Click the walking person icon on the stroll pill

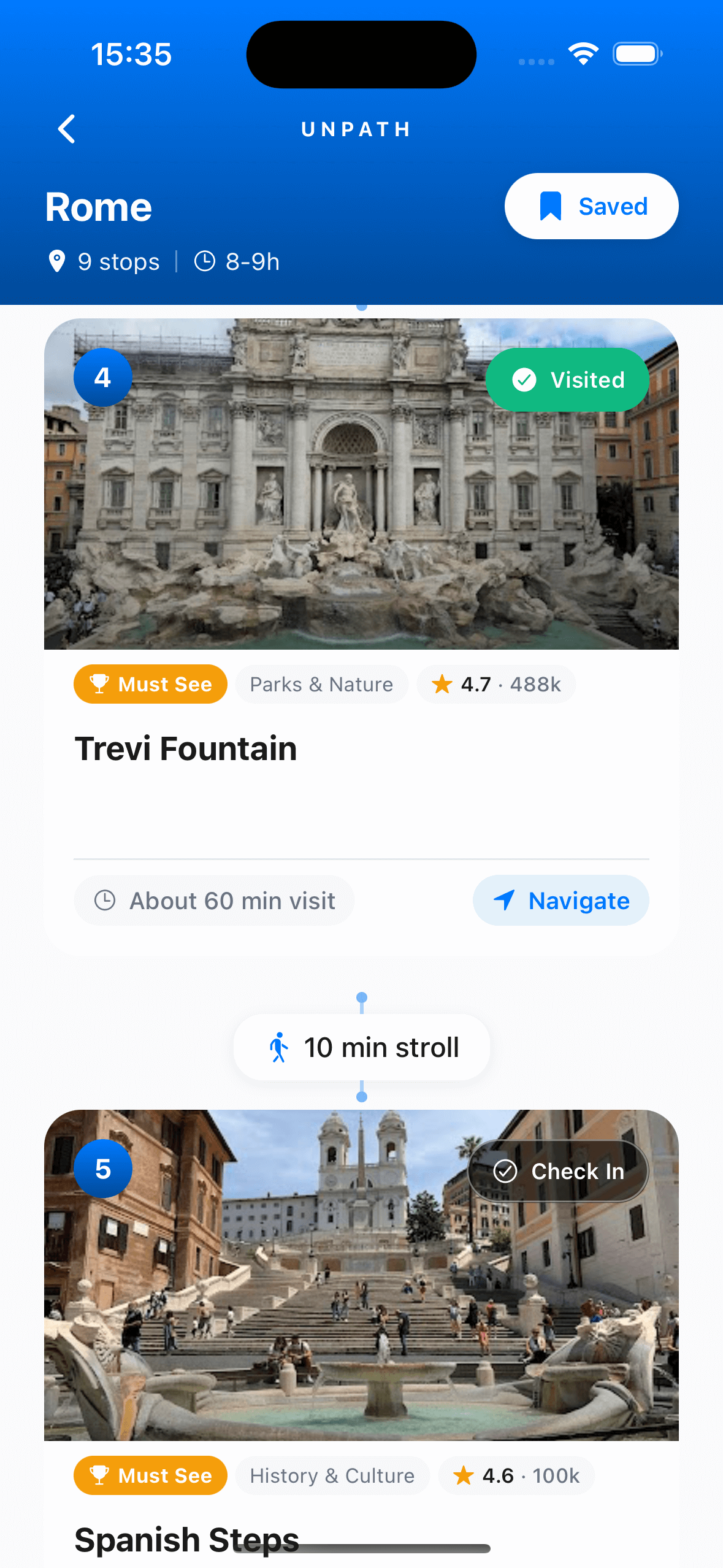pyautogui.click(x=278, y=1047)
